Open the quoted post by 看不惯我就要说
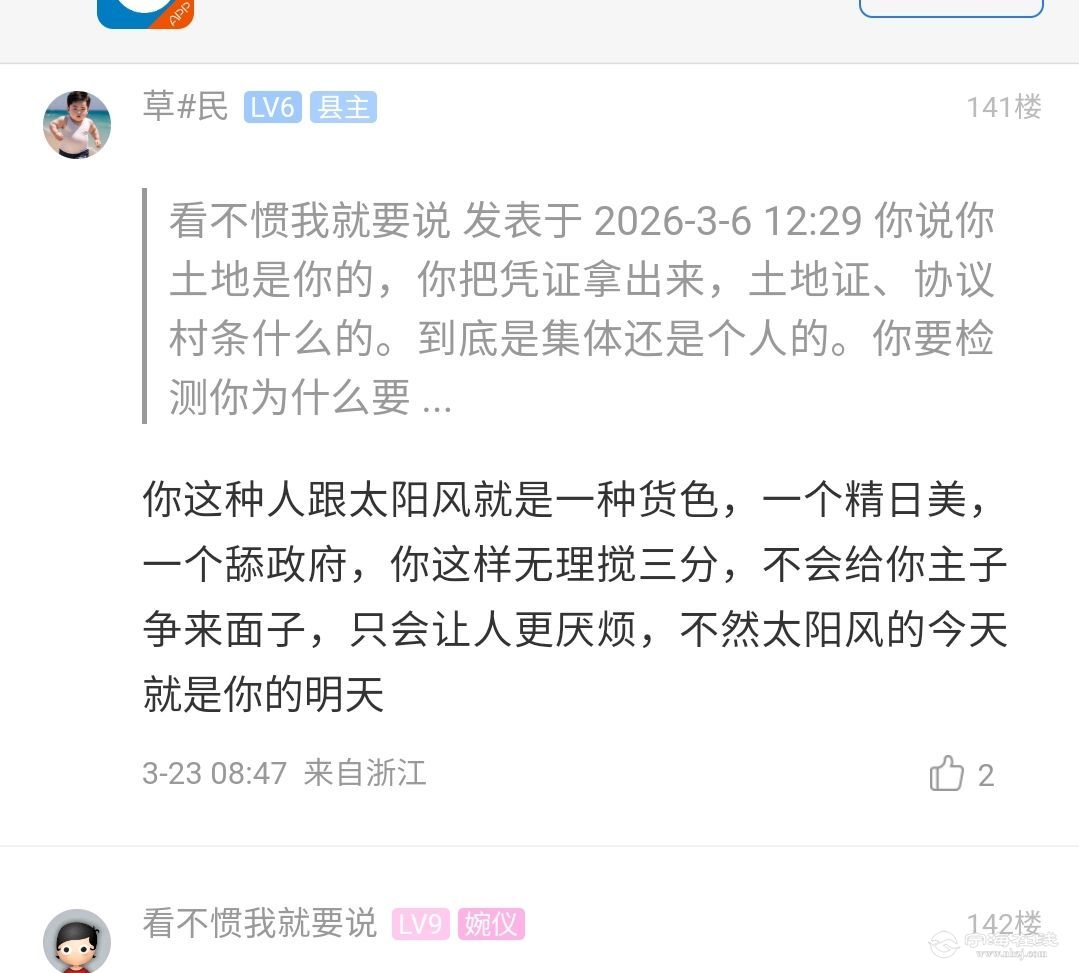 [x=580, y=308]
